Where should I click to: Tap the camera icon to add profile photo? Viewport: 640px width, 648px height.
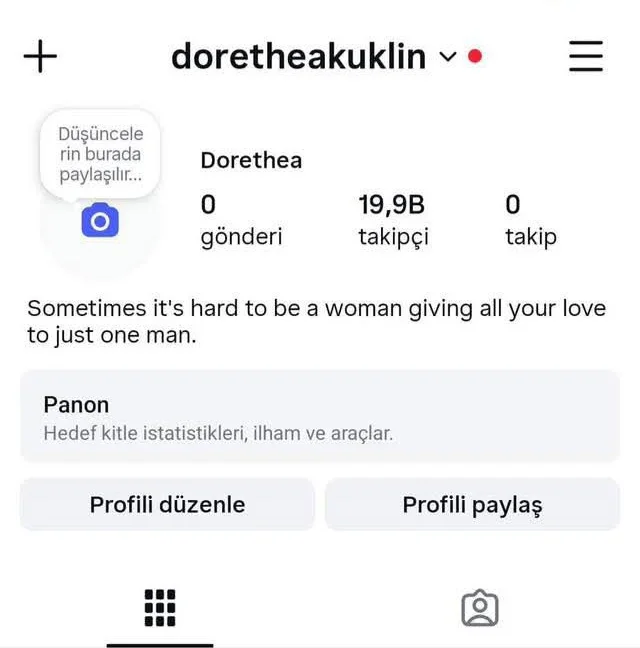tap(100, 221)
